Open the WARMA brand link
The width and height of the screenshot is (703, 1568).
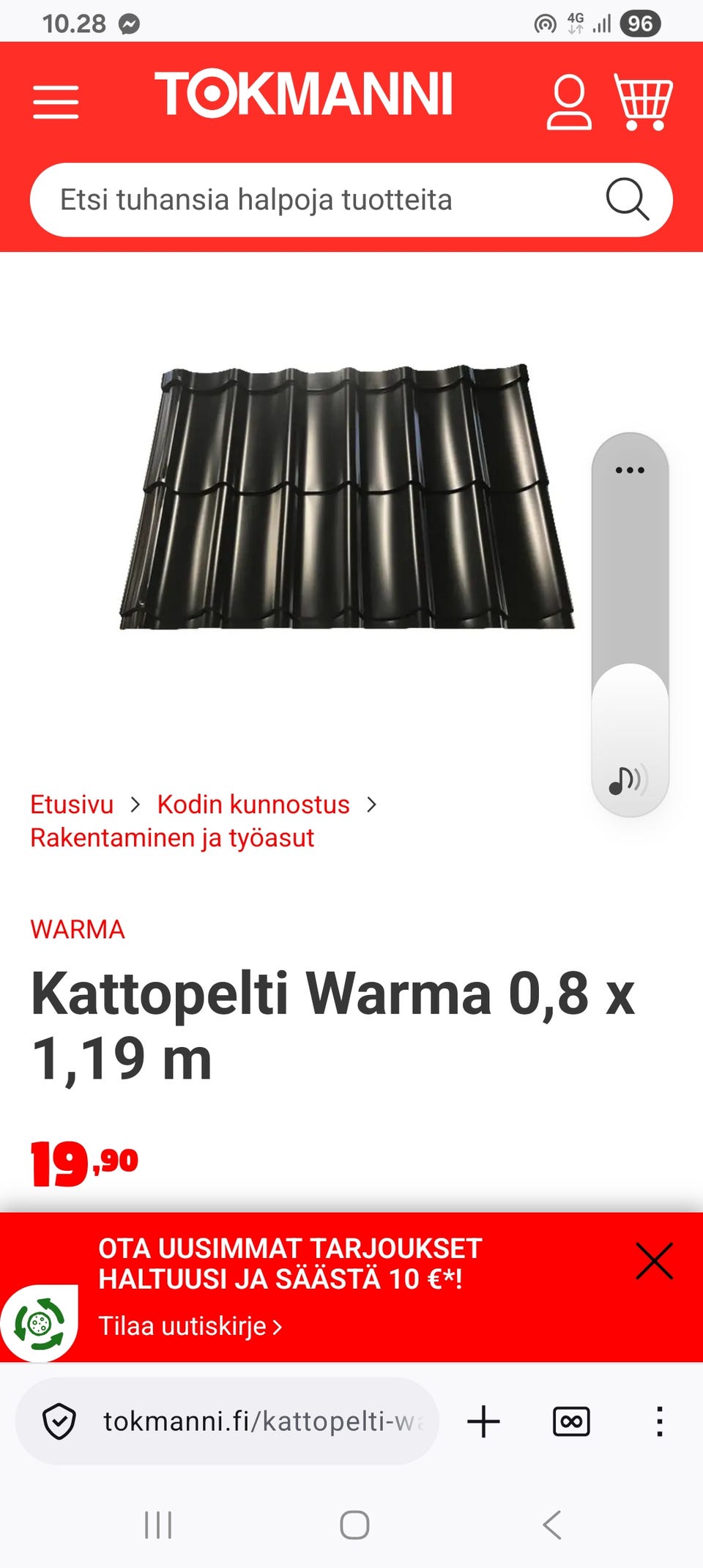point(78,929)
